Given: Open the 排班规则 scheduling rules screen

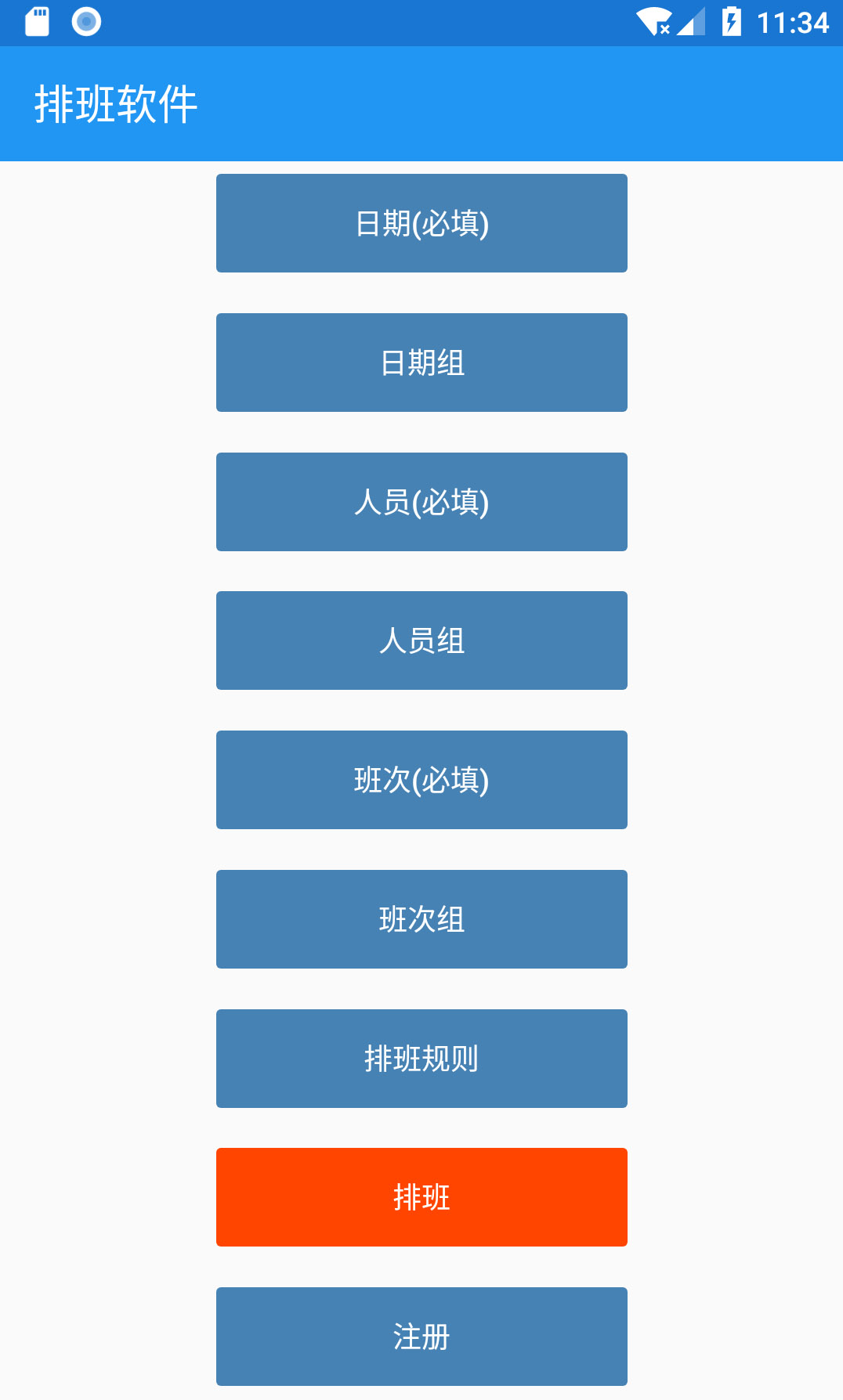Looking at the screenshot, I should point(421,1058).
